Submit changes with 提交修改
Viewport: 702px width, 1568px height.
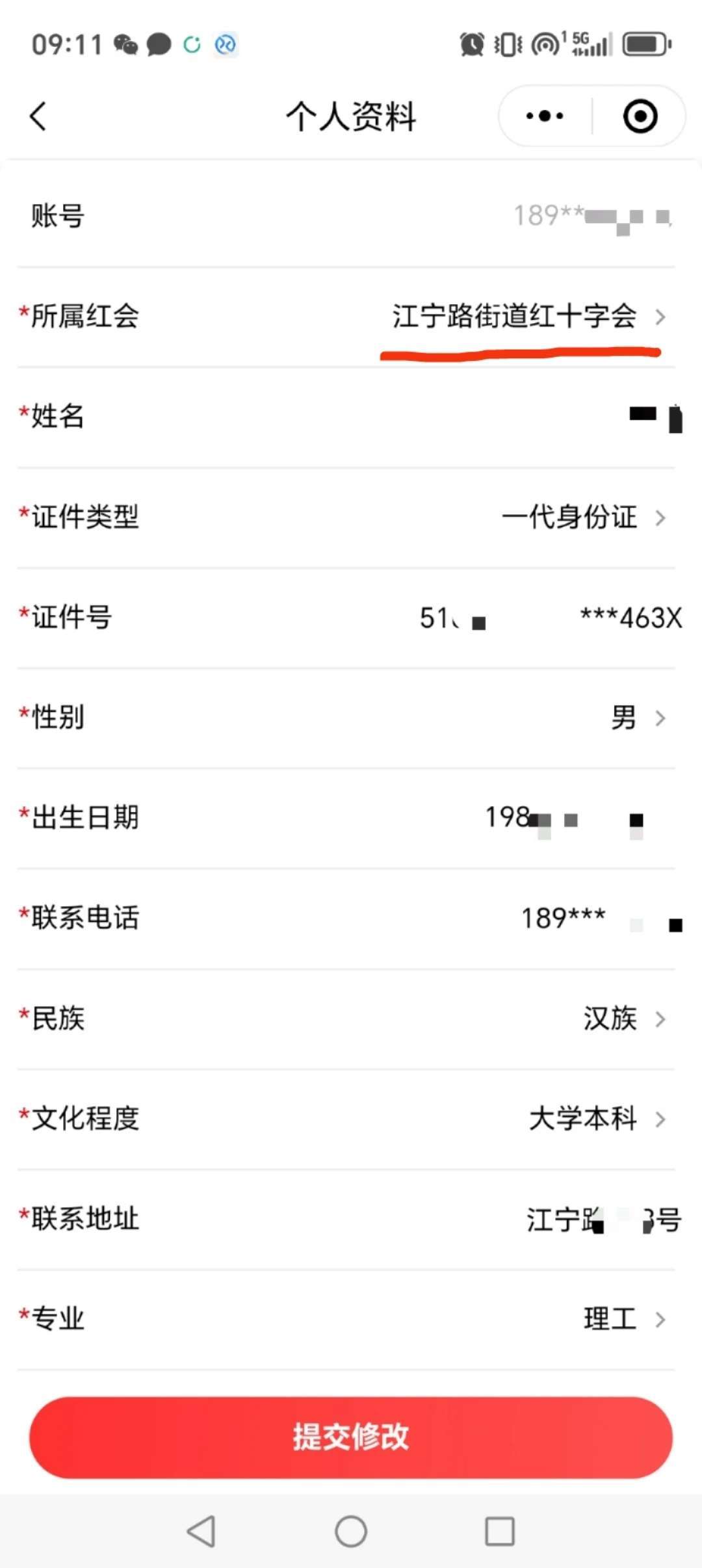[x=351, y=1437]
